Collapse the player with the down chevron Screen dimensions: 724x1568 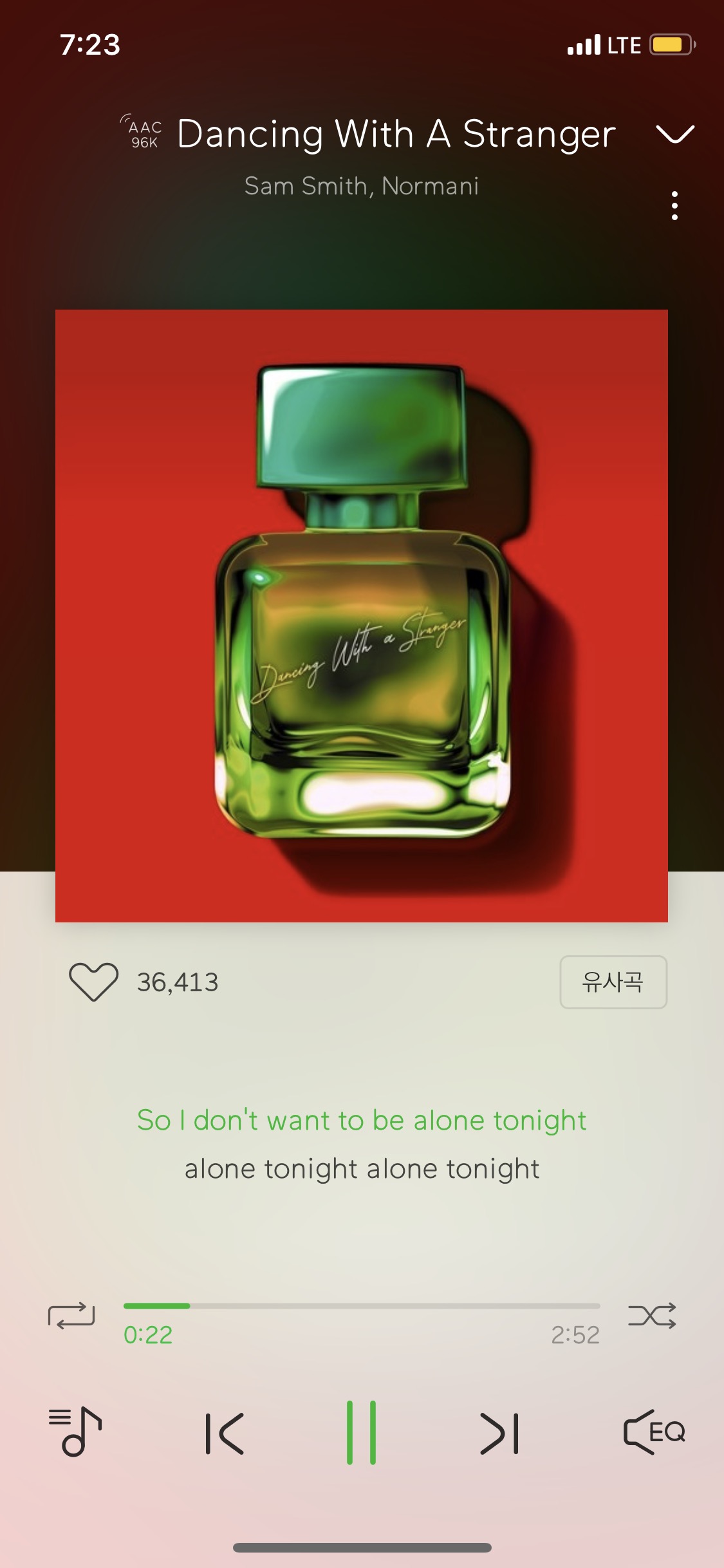pyautogui.click(x=674, y=134)
